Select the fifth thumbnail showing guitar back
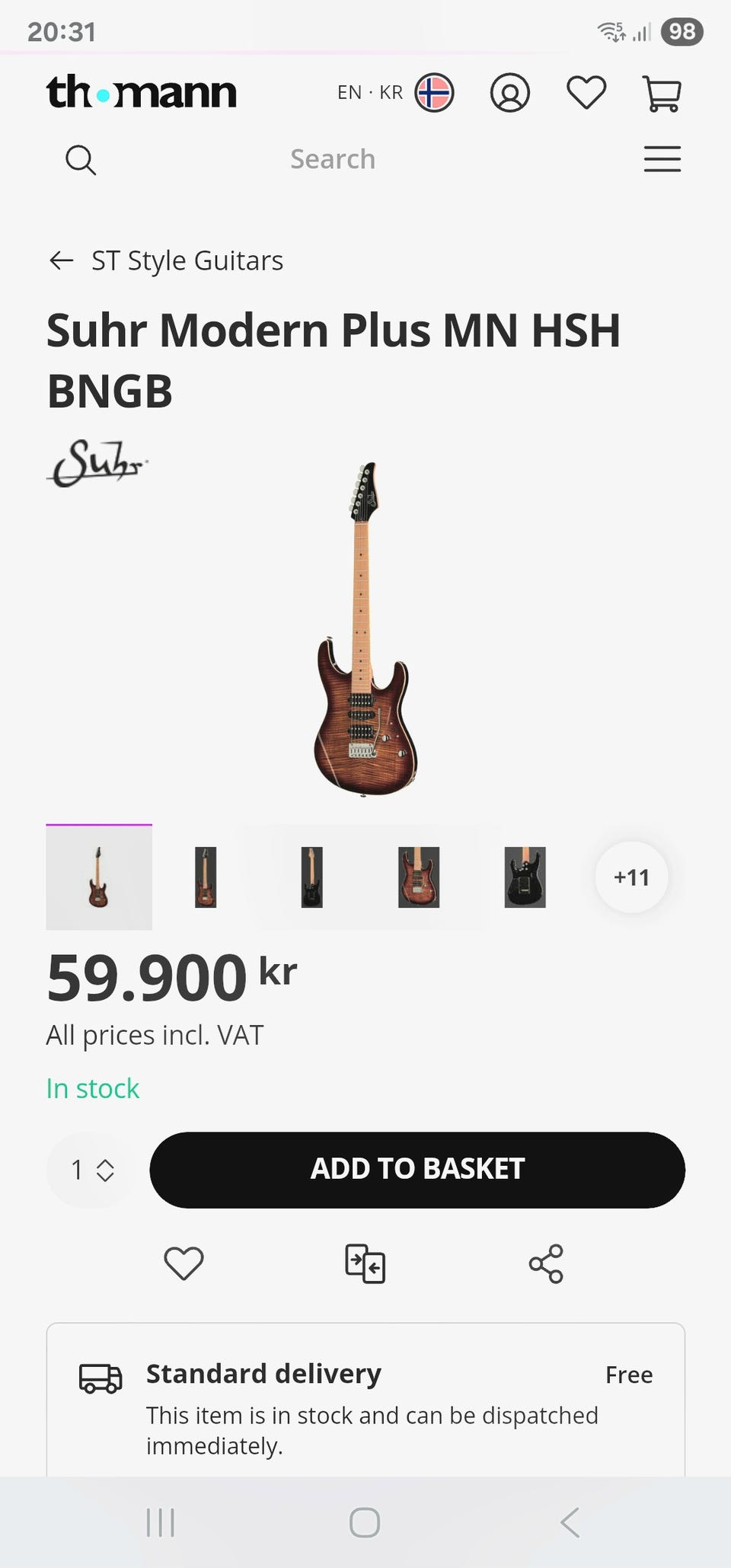 [525, 877]
